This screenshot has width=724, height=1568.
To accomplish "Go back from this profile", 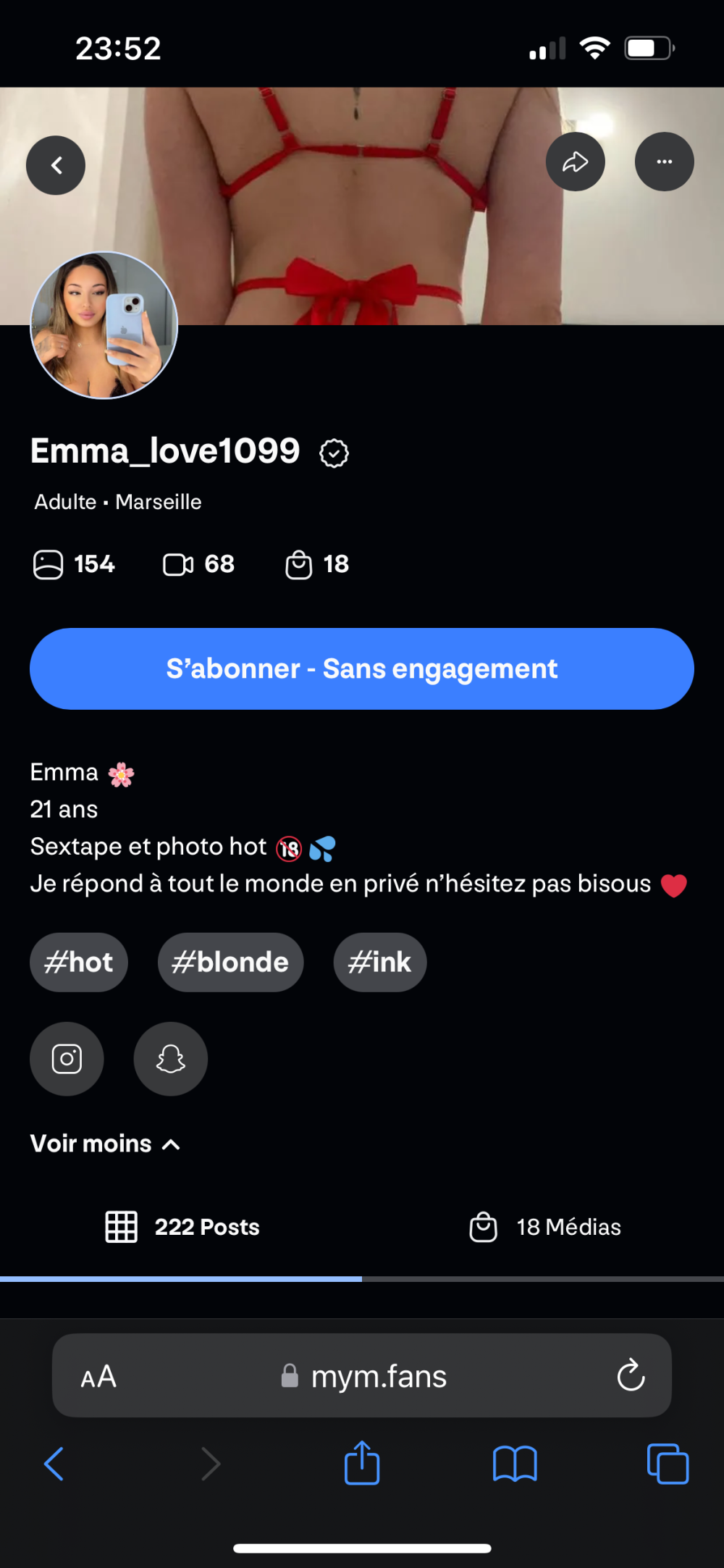I will pos(56,165).
